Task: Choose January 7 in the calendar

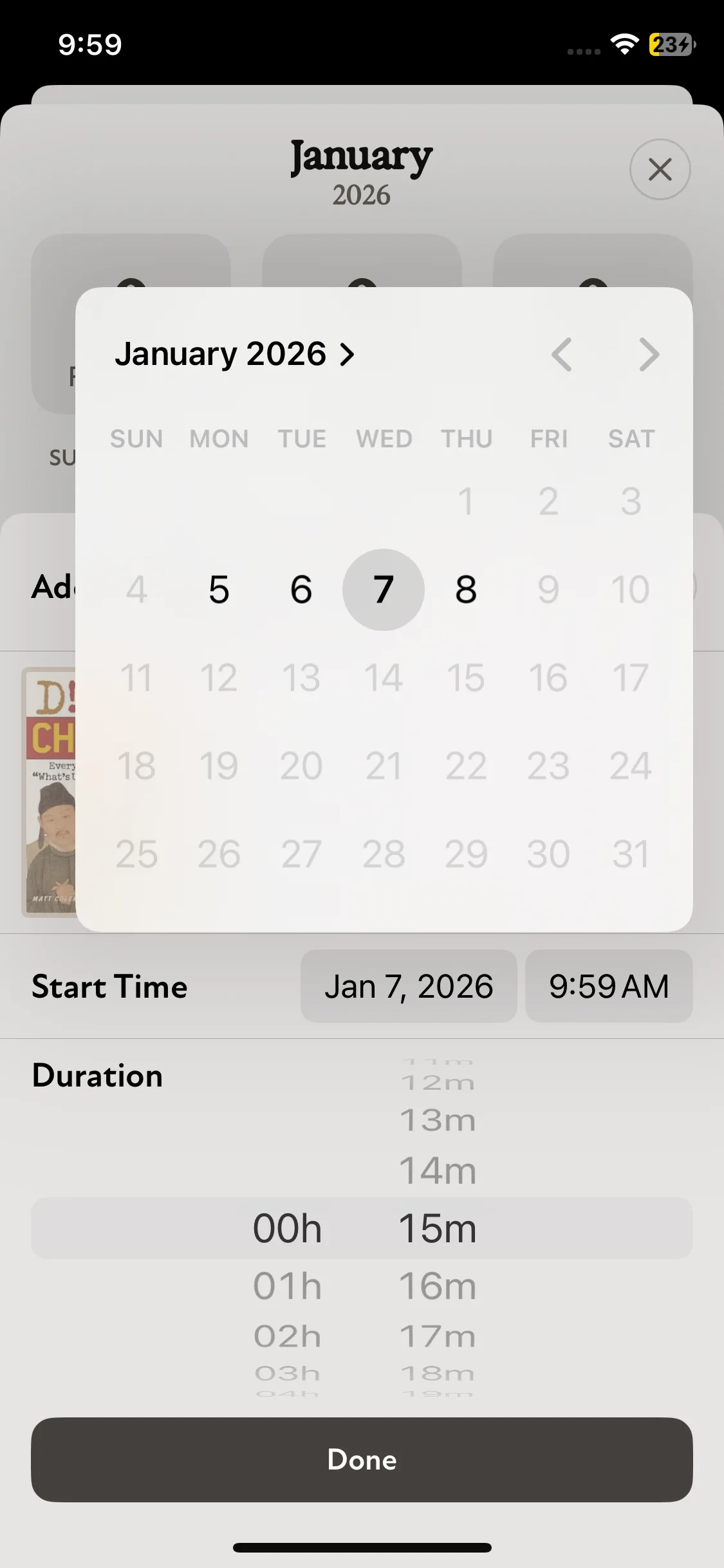Action: point(384,590)
